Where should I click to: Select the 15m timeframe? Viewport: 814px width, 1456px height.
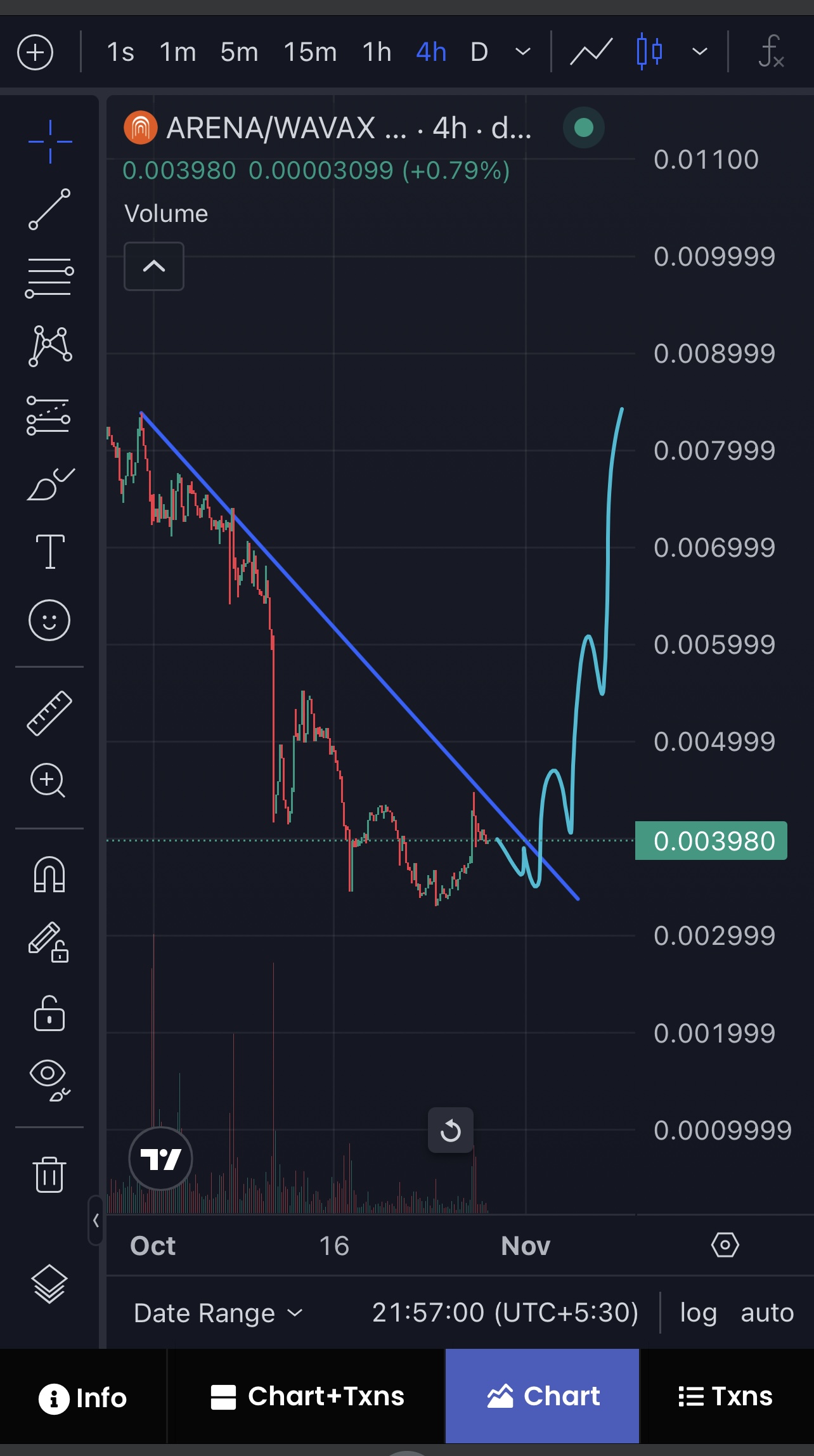tap(309, 52)
